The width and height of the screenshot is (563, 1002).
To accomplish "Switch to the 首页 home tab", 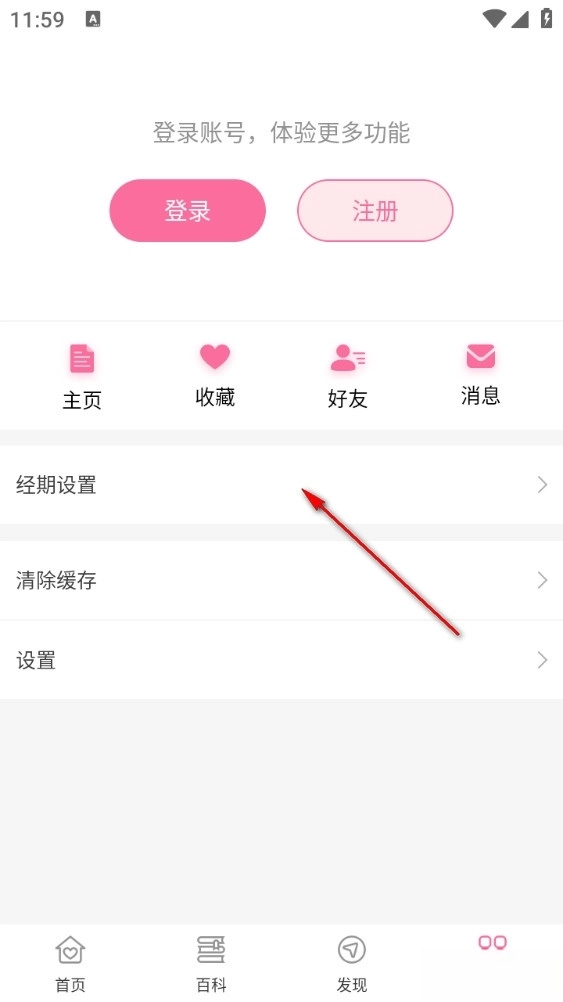I will 70,964.
